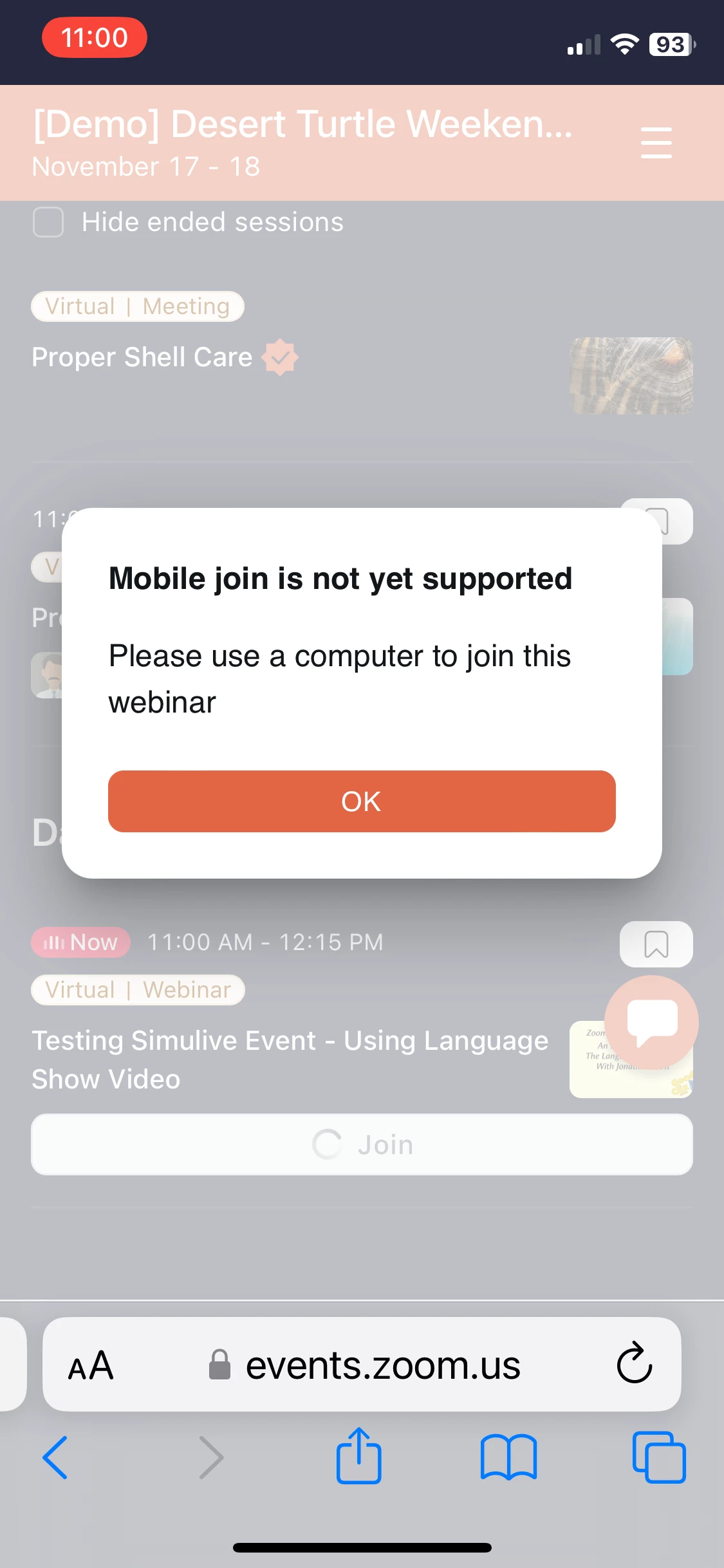Screen dimensions: 724x1568
Task: Tap the events.zoom.us address bar
Action: pyautogui.click(x=383, y=1365)
